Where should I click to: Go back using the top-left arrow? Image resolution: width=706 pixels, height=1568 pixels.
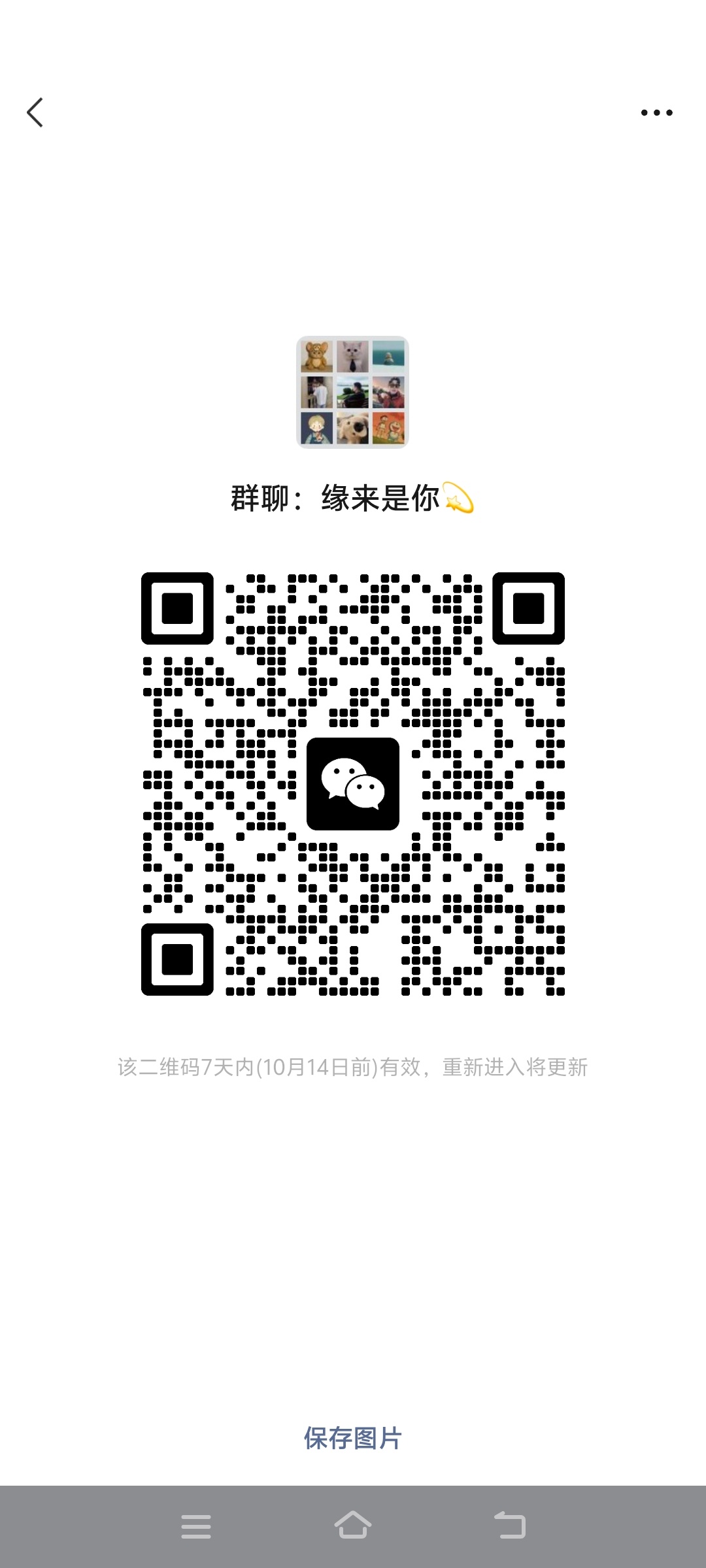click(x=35, y=112)
